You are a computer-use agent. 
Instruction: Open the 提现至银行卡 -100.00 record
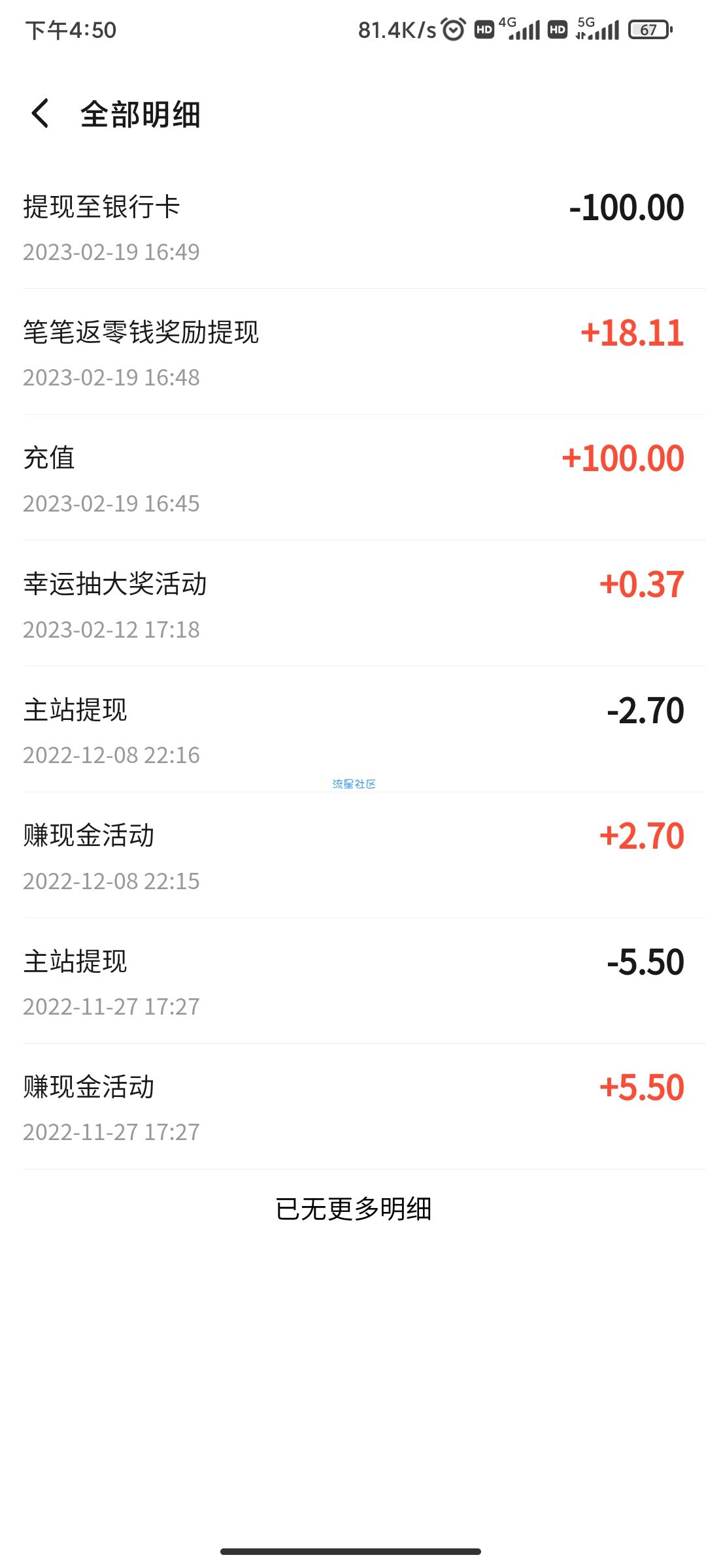[x=353, y=226]
